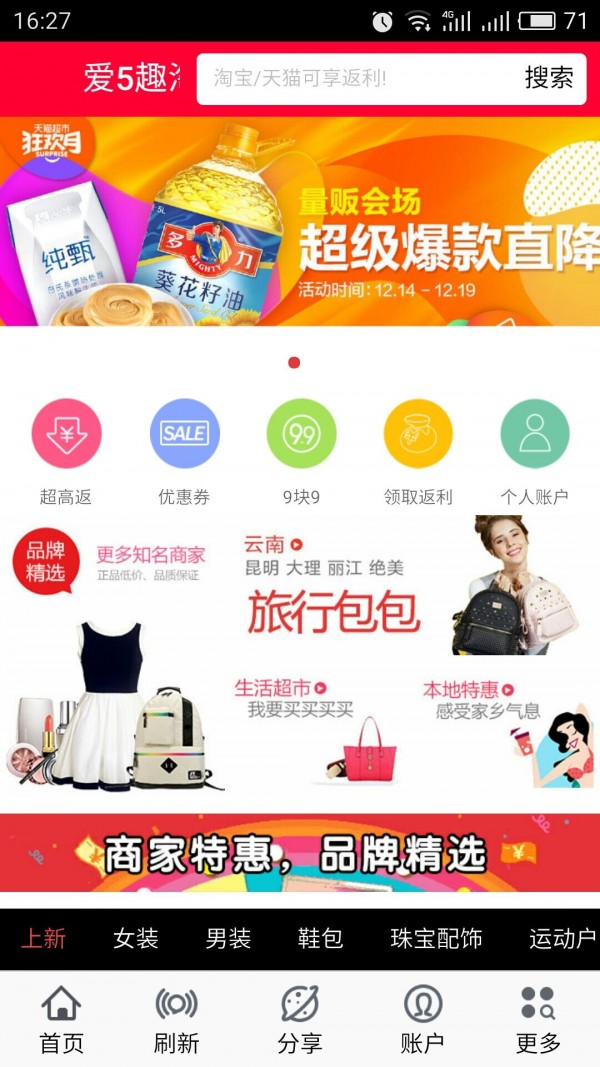This screenshot has width=600, height=1067.
Task: Open the 本地特惠 tile
Action: pyautogui.click(x=505, y=730)
